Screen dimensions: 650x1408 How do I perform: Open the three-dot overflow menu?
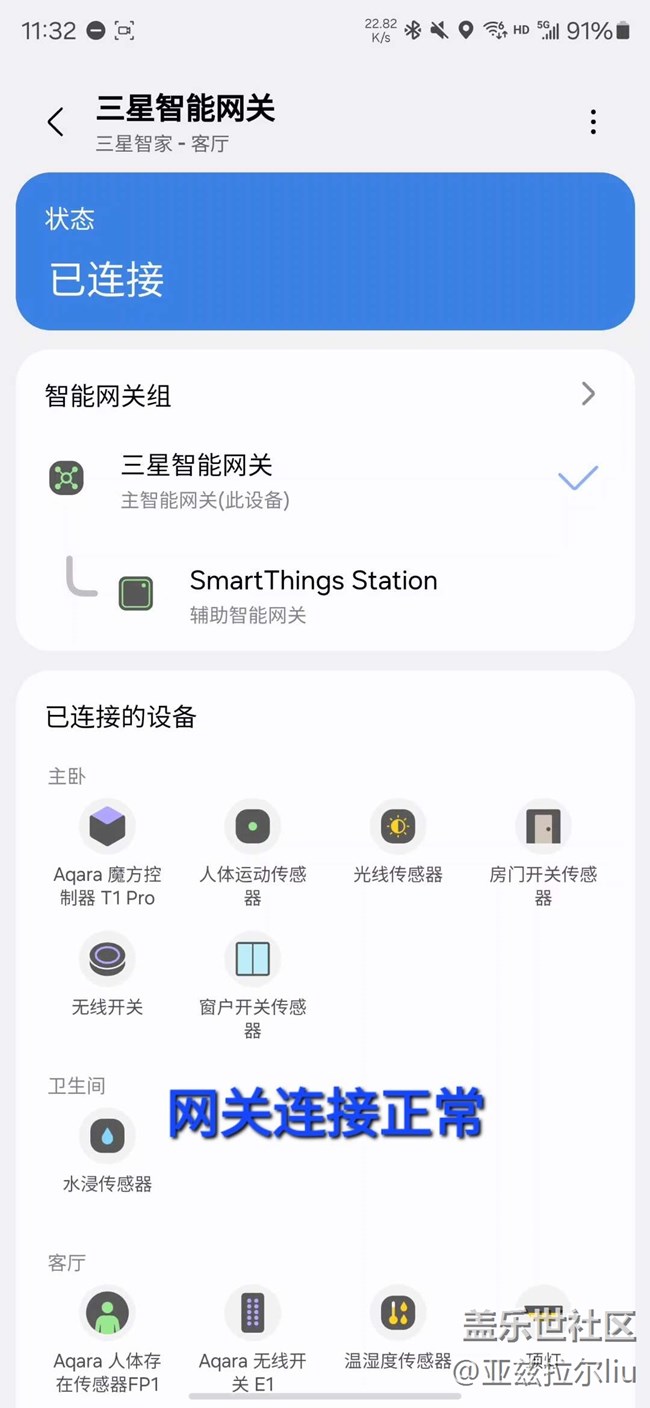[x=593, y=122]
